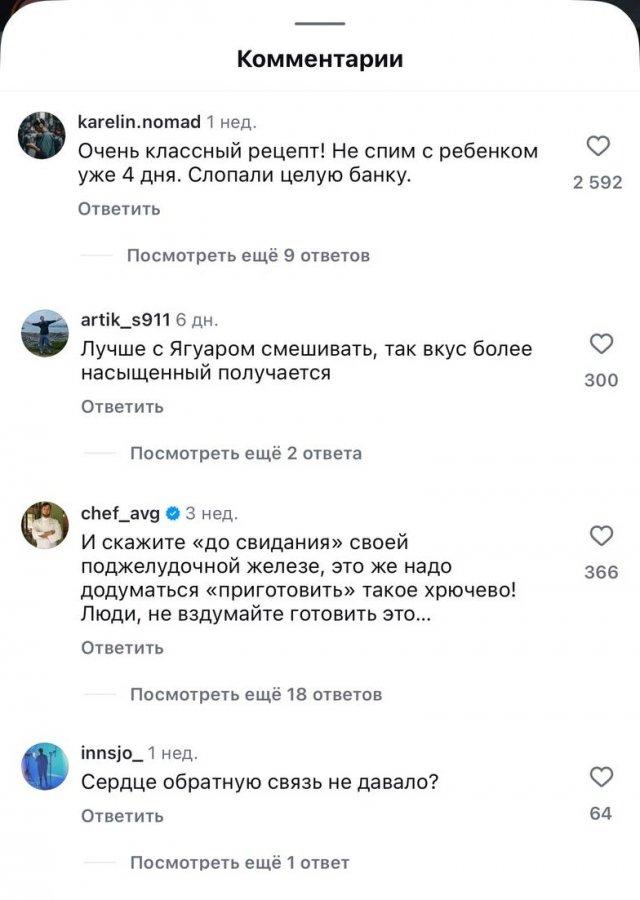Open the chef_avg username link
The height and width of the screenshot is (900, 640).
pyautogui.click(x=118, y=513)
